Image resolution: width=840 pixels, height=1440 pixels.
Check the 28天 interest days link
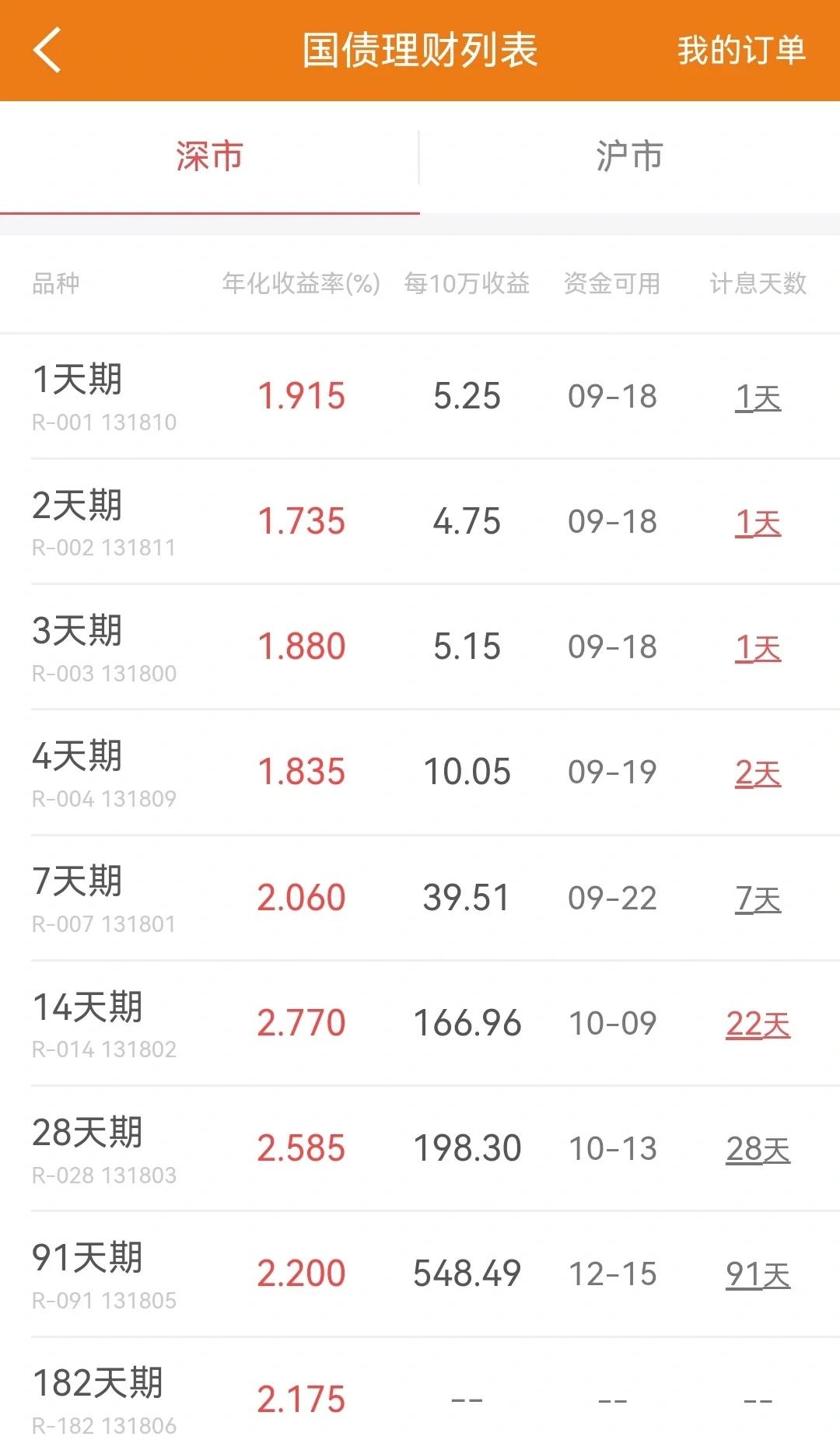pos(758,1150)
